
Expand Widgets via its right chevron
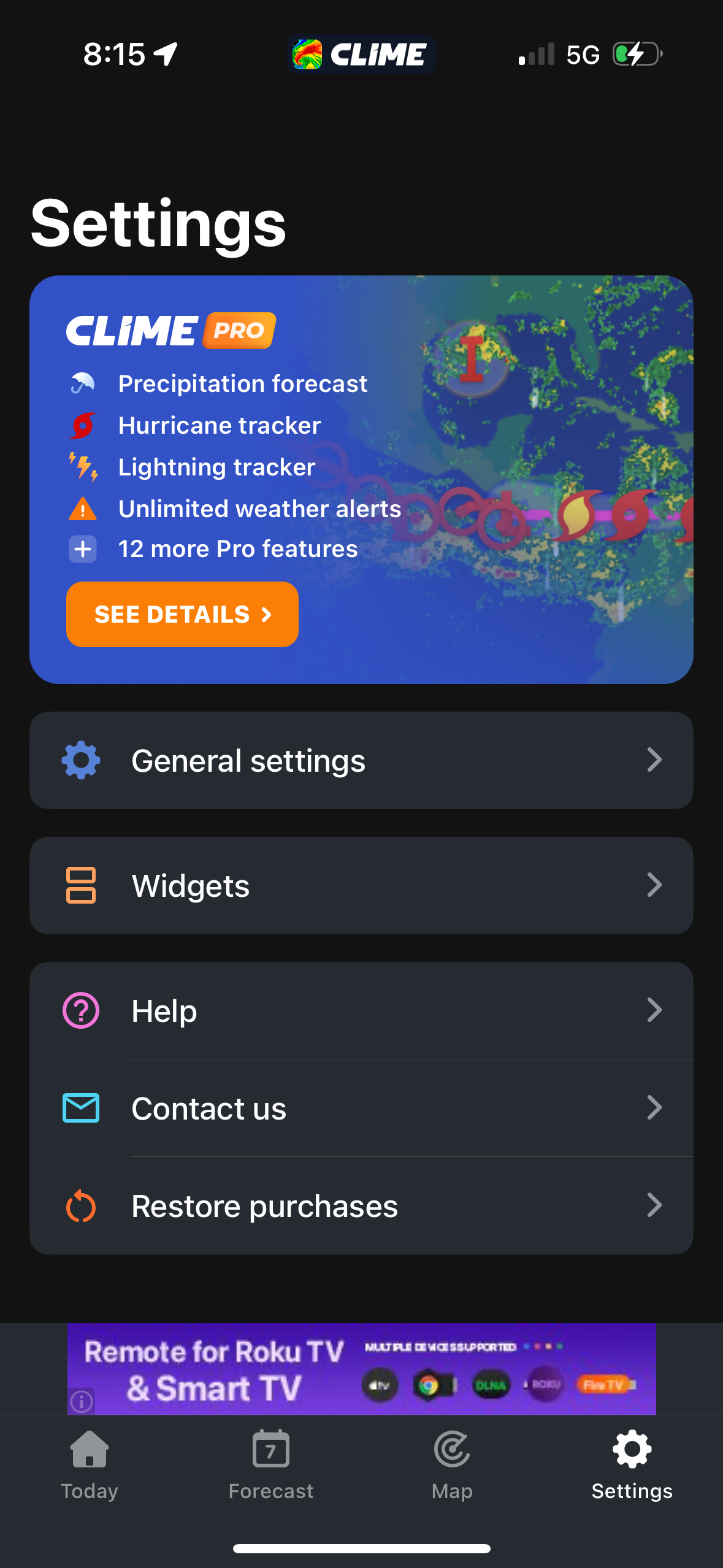[656, 885]
